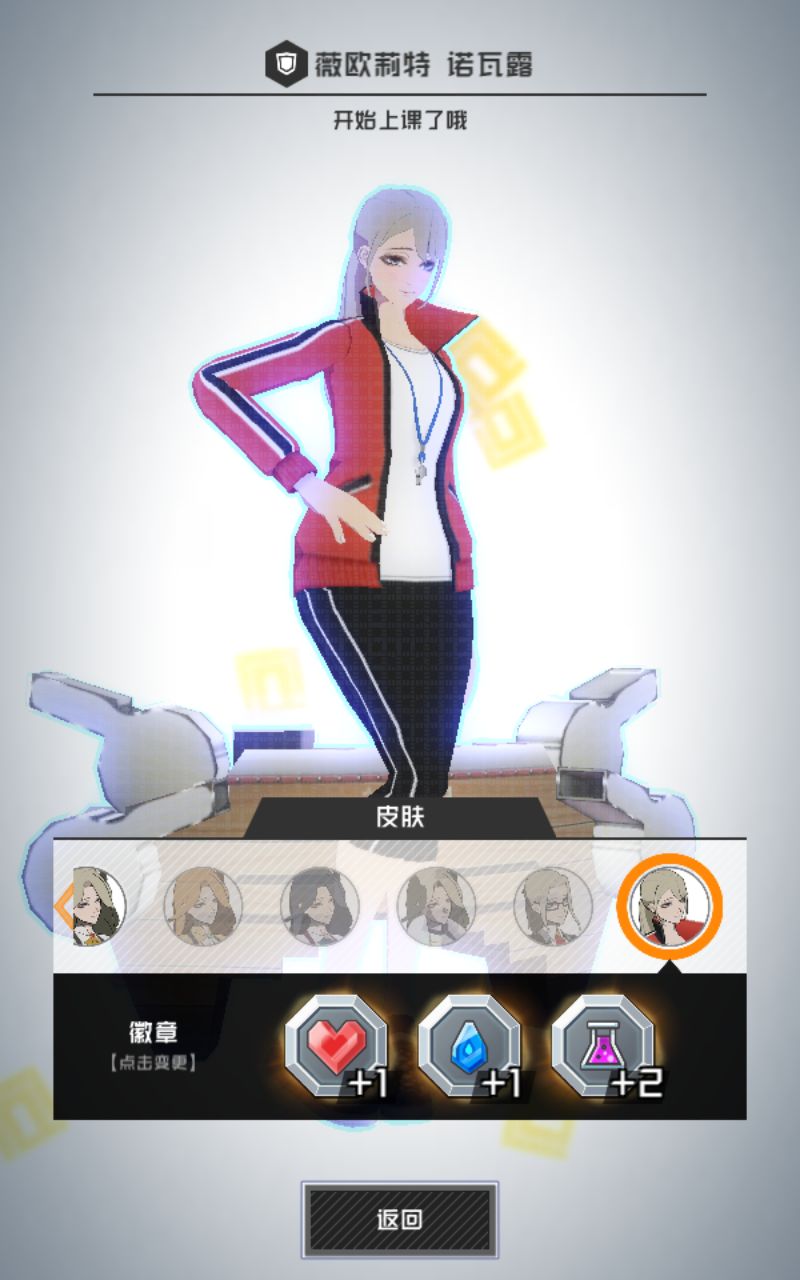
Task: Select the dark-haired locked skin portrait
Action: tap(319, 906)
